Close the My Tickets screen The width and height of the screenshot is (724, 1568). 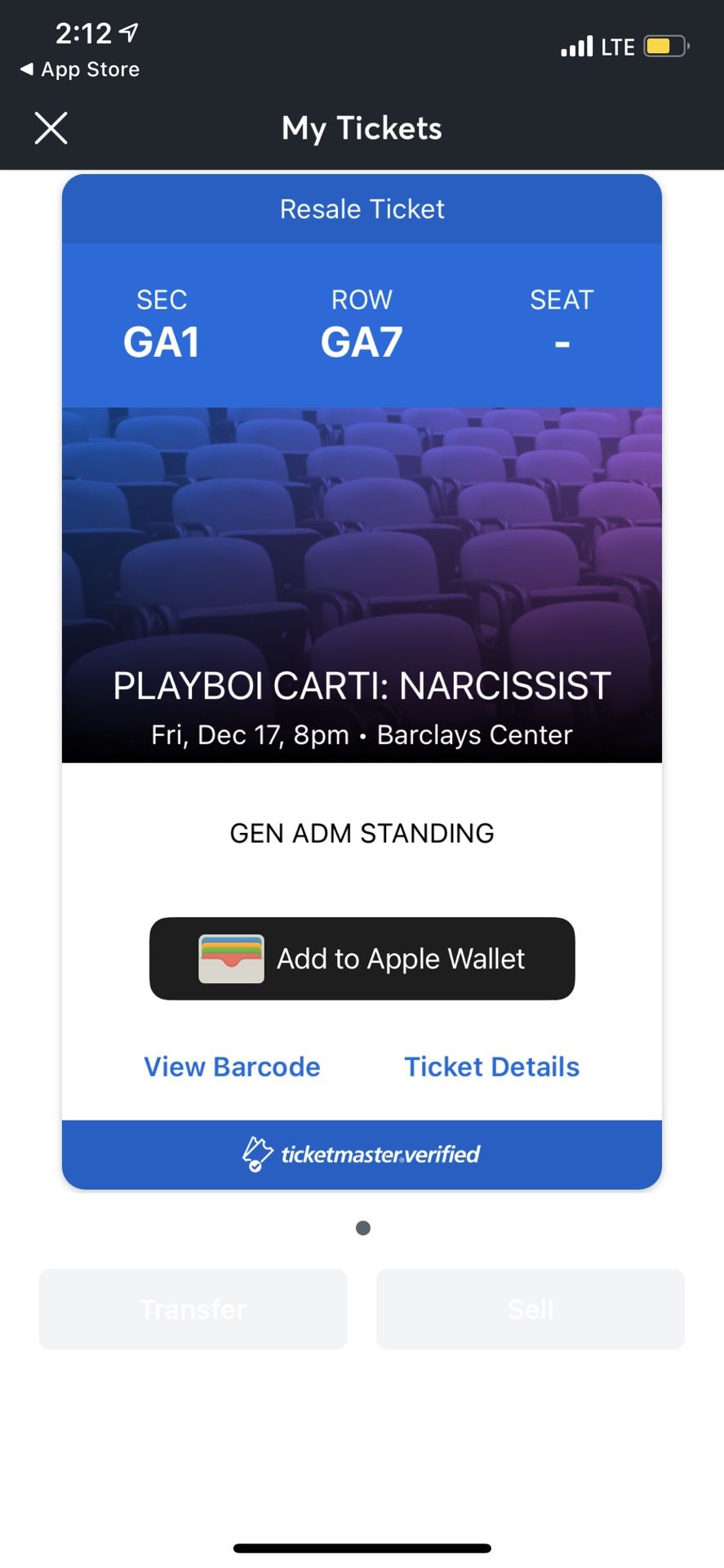pyautogui.click(x=51, y=128)
